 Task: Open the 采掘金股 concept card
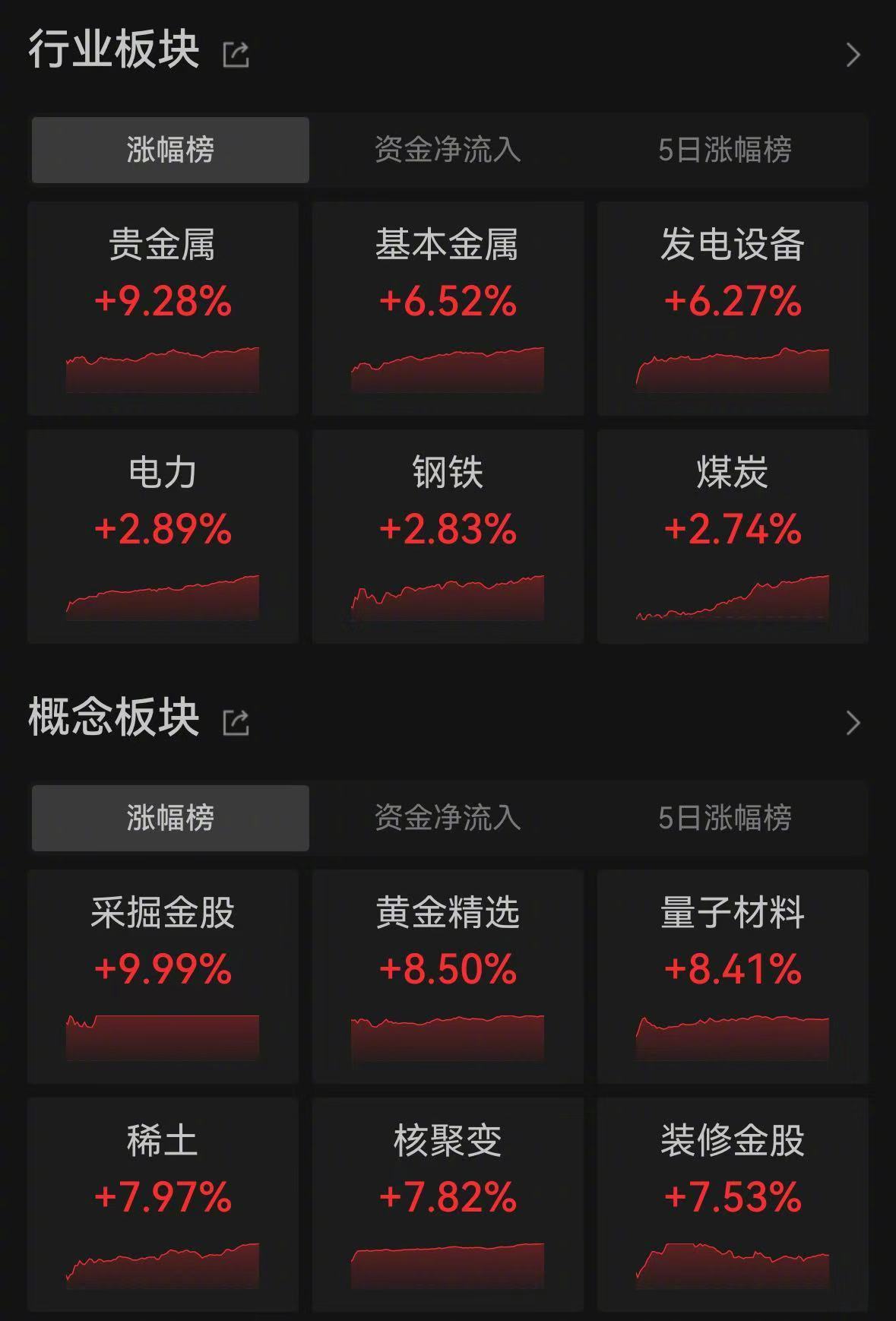click(163, 976)
